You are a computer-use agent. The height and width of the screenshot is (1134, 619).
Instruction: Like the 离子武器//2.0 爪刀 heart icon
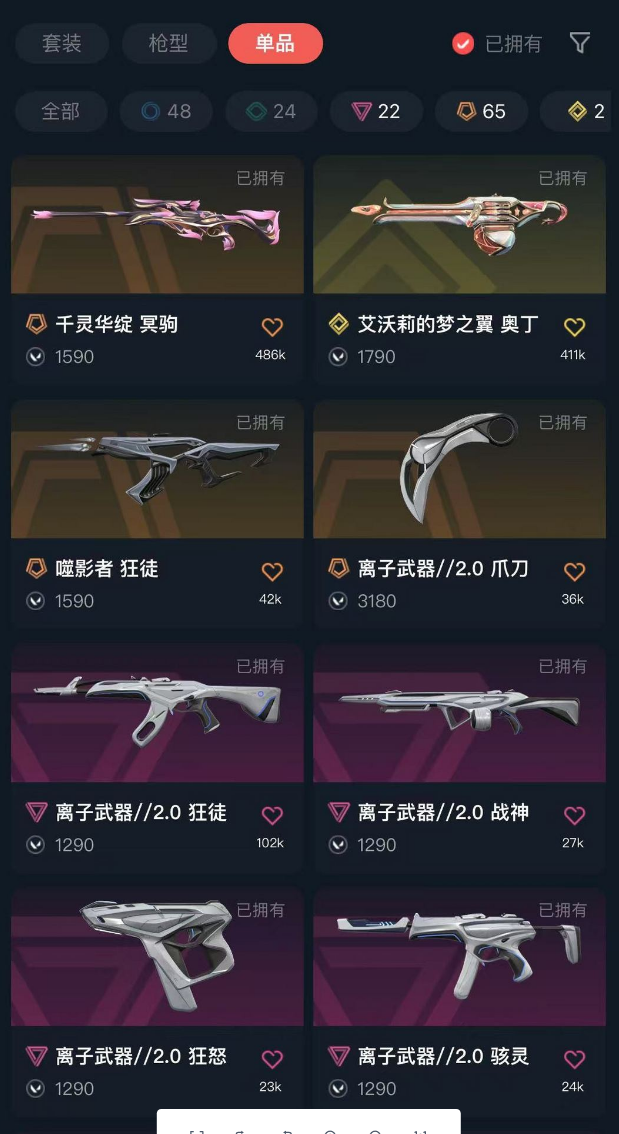(574, 571)
